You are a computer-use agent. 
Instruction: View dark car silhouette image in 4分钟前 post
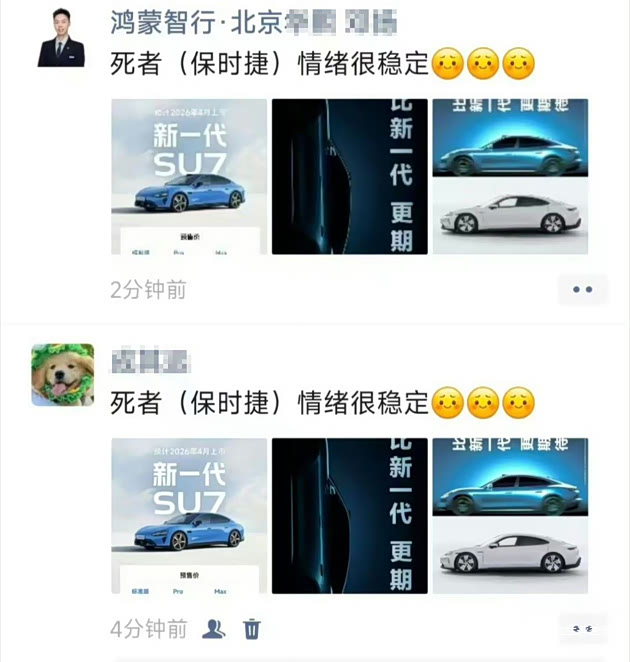click(x=349, y=515)
